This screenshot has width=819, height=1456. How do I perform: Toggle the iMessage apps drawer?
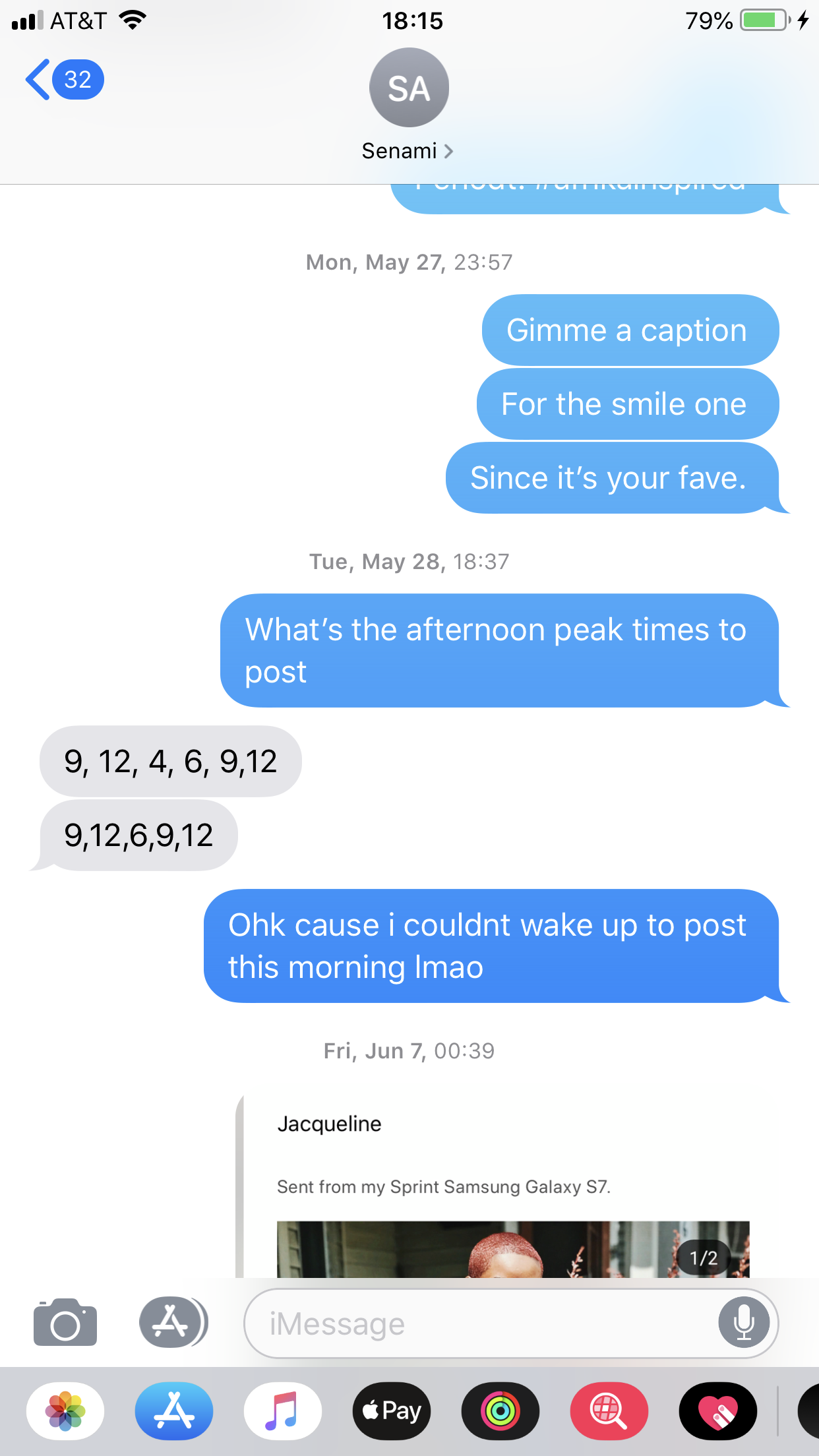173,1322
